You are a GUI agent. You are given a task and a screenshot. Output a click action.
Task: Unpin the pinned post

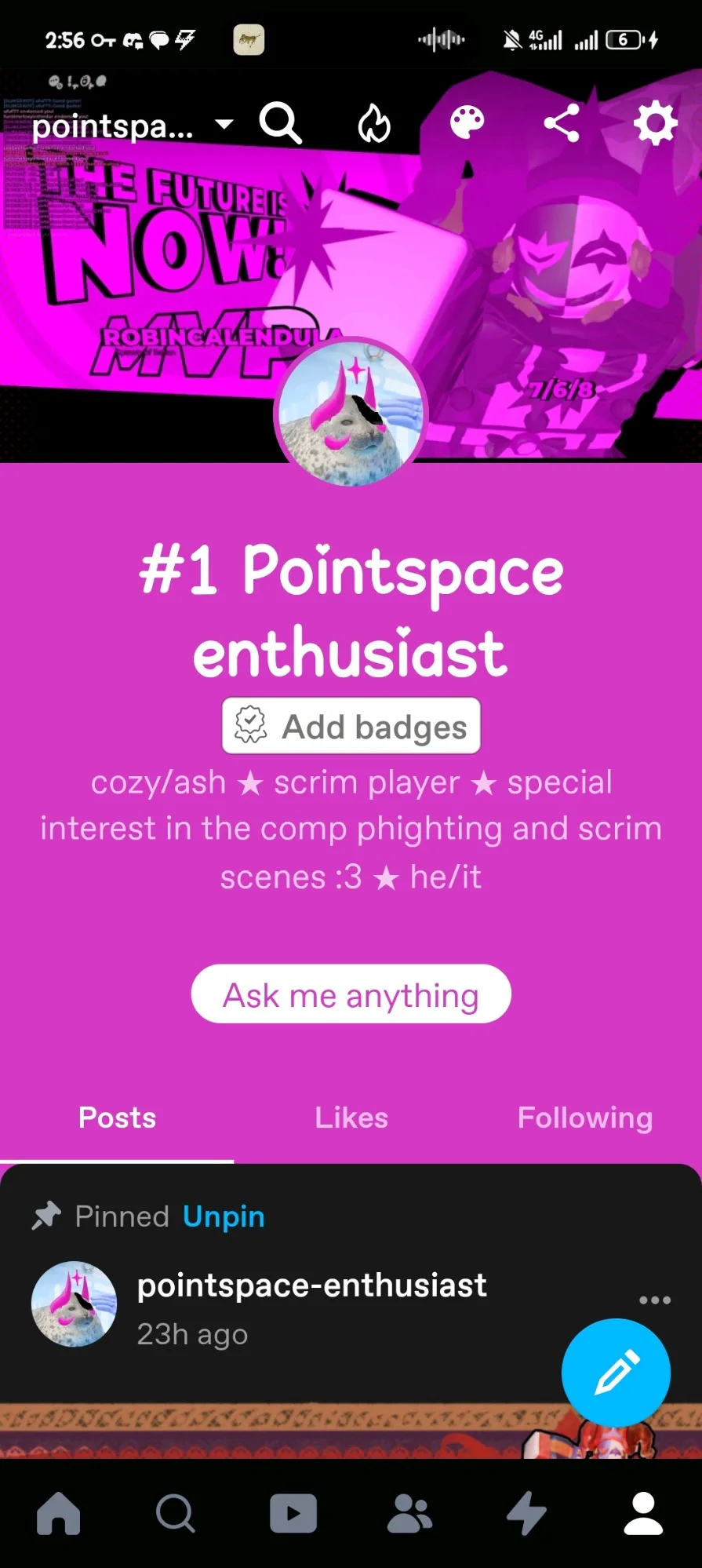224,1216
